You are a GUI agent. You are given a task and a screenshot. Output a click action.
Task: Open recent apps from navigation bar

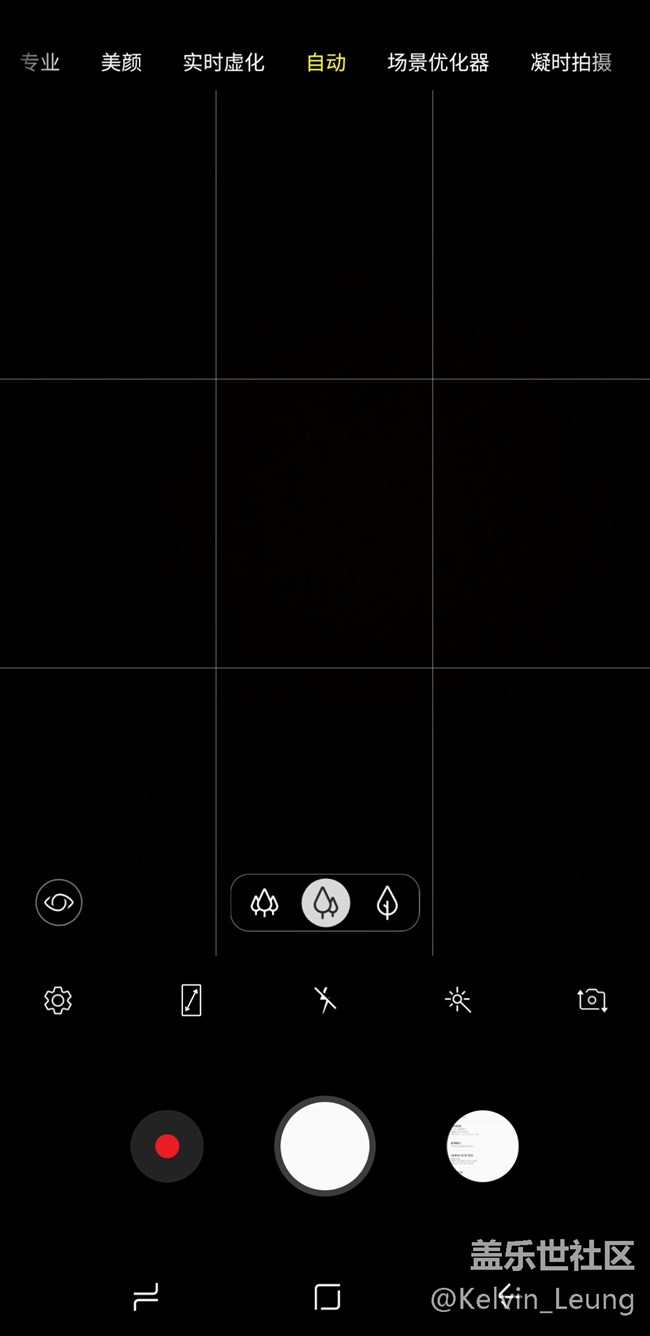146,1297
